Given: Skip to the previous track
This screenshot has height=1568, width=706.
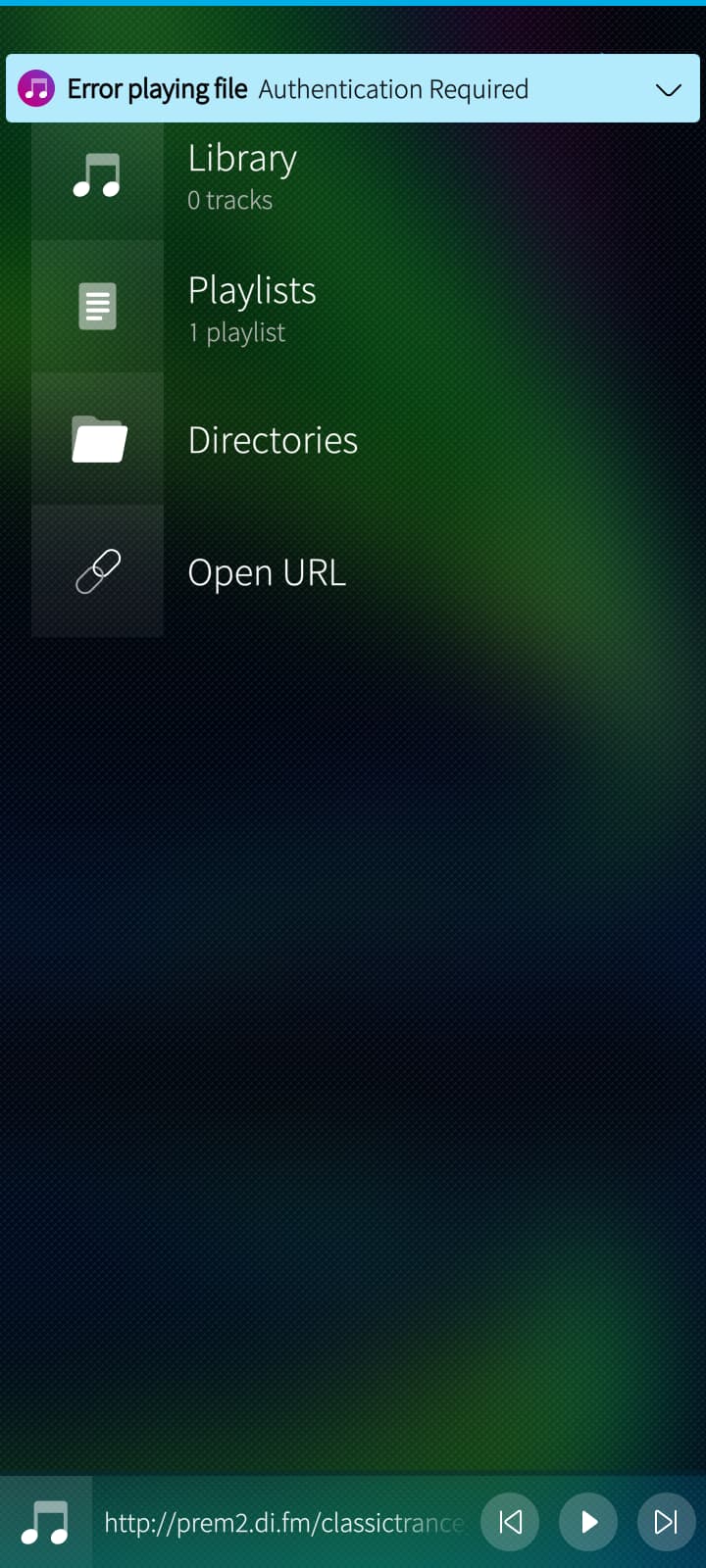Looking at the screenshot, I should tap(510, 1522).
